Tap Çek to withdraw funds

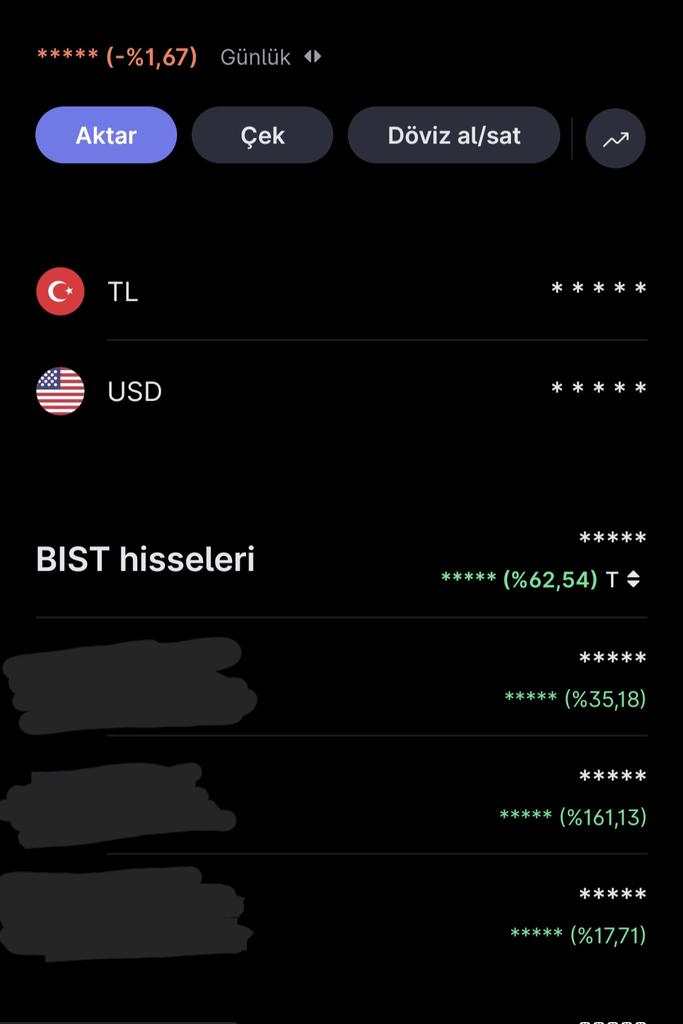tap(262, 135)
